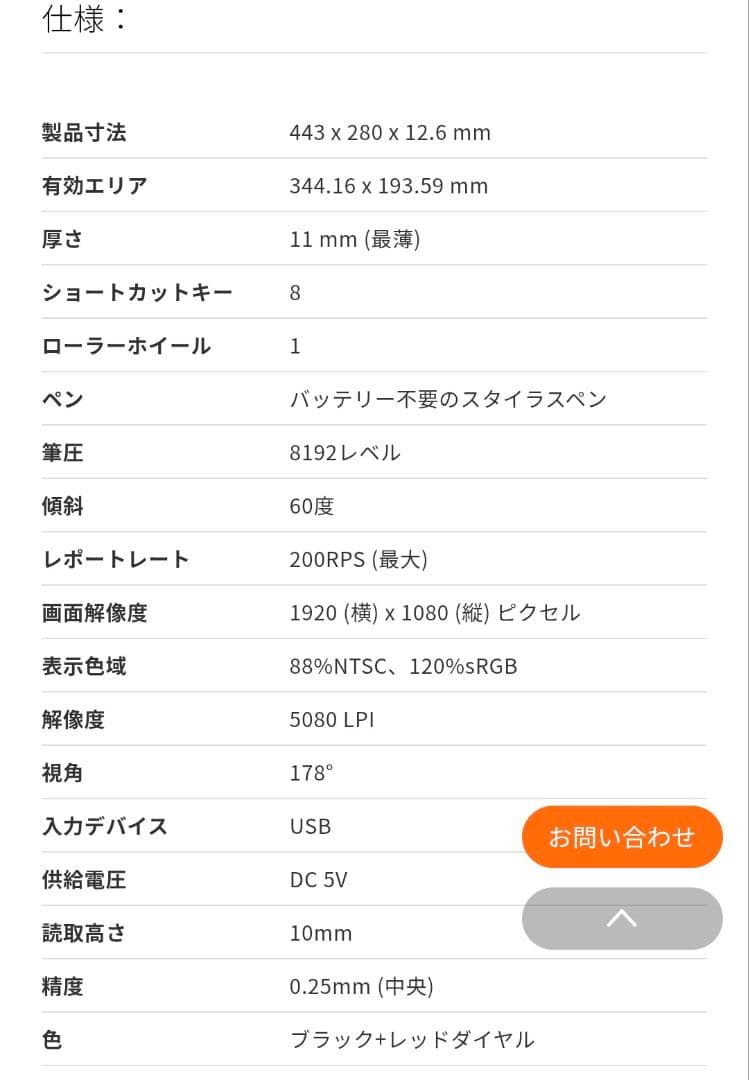The image size is (749, 1080).
Task: Select the レポートレート row
Action: coord(116,559)
